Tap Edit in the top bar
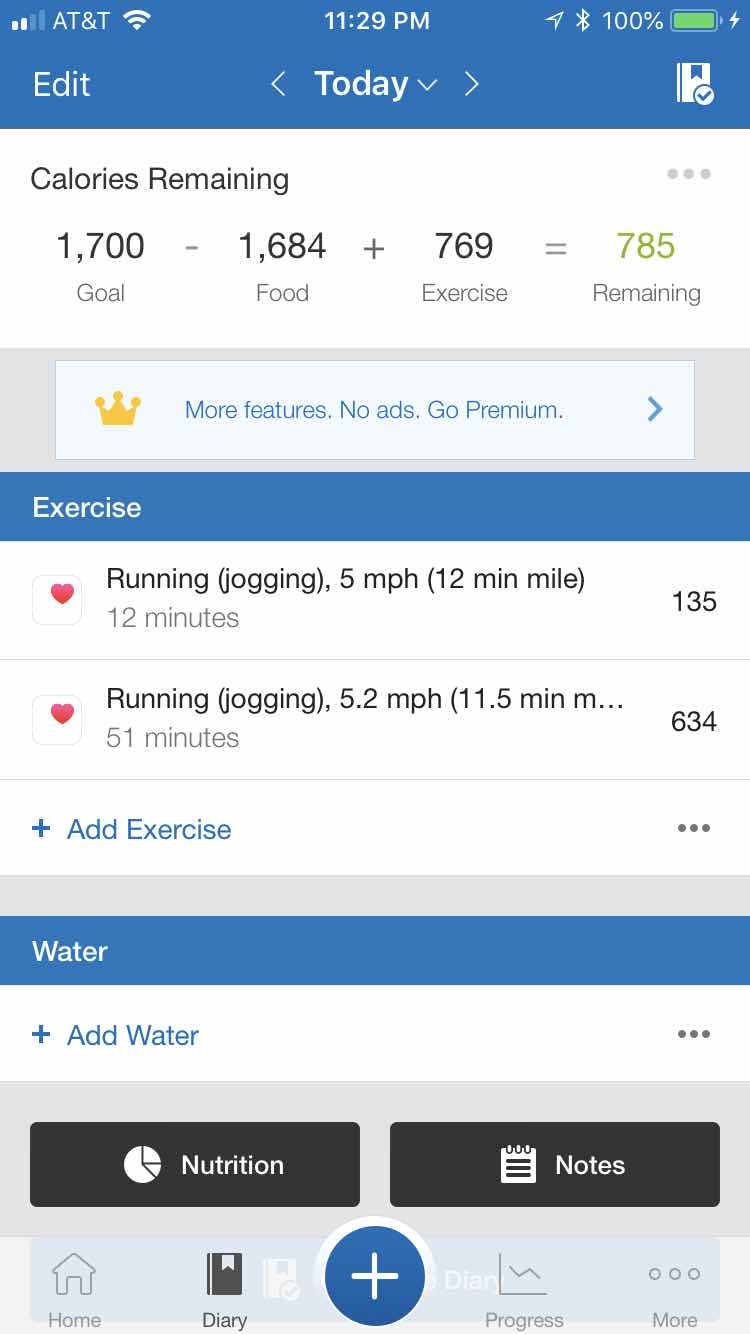The width and height of the screenshot is (750, 1334). coord(61,84)
